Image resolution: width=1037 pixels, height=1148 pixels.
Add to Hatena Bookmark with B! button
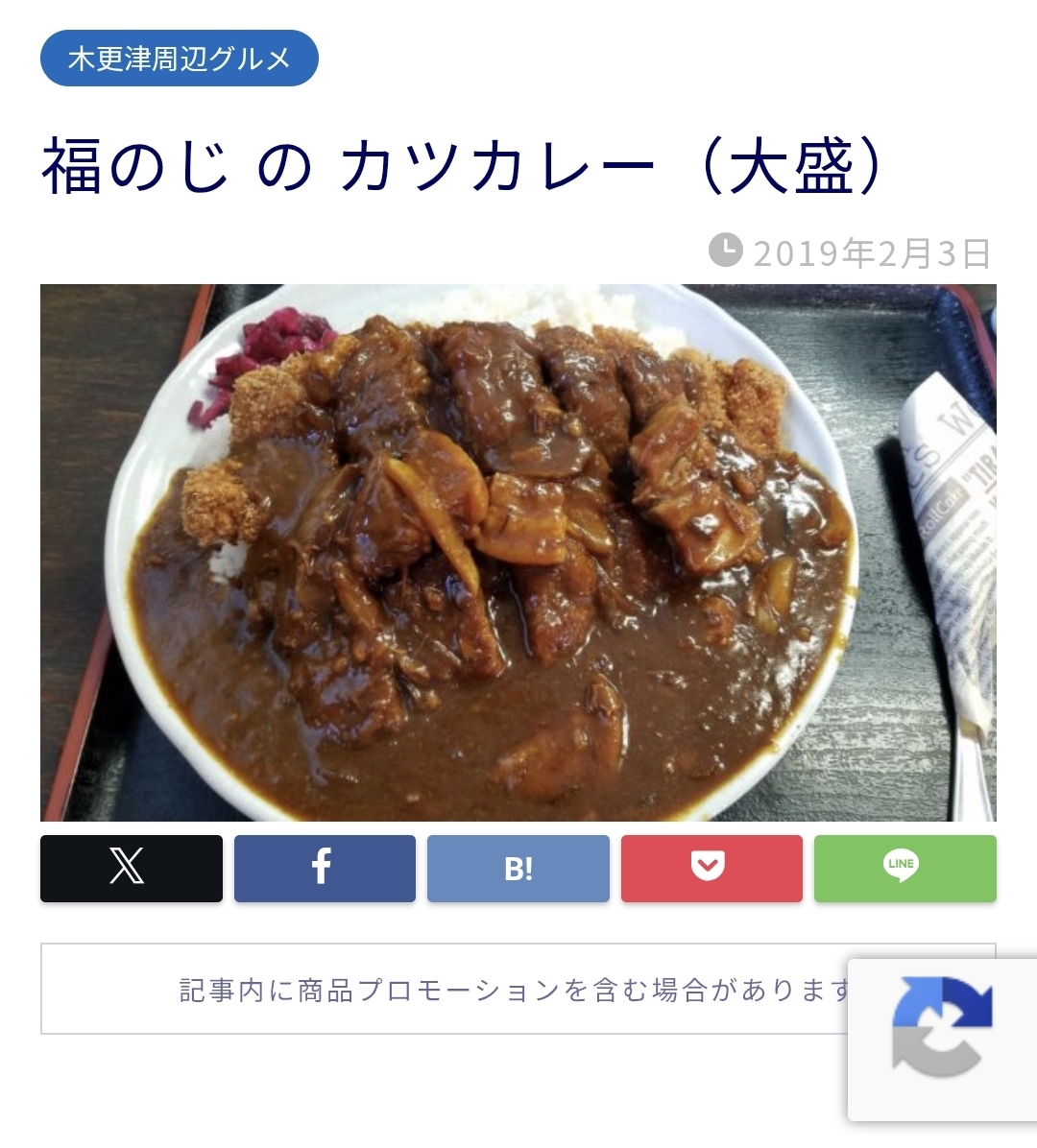[518, 869]
